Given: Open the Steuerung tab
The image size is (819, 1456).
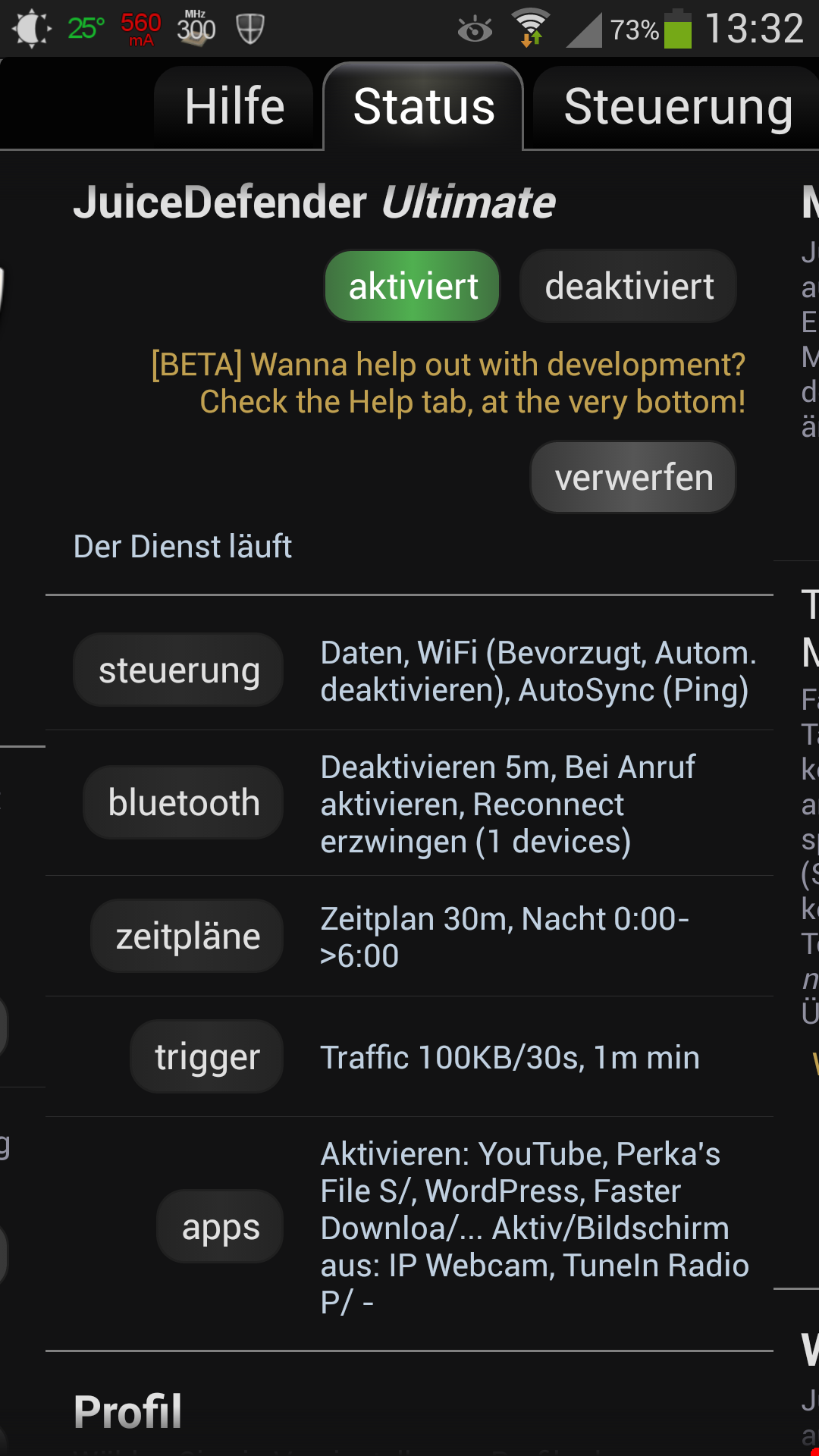Looking at the screenshot, I should [x=677, y=107].
